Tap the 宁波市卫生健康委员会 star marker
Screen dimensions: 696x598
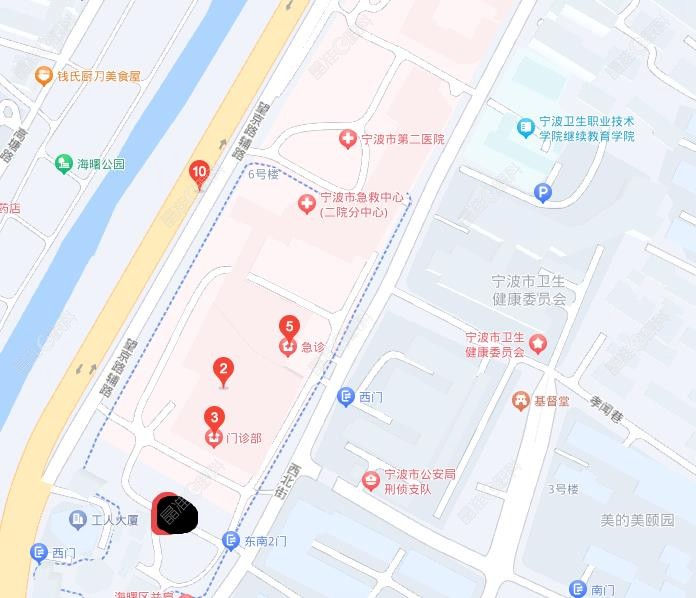[x=539, y=344]
